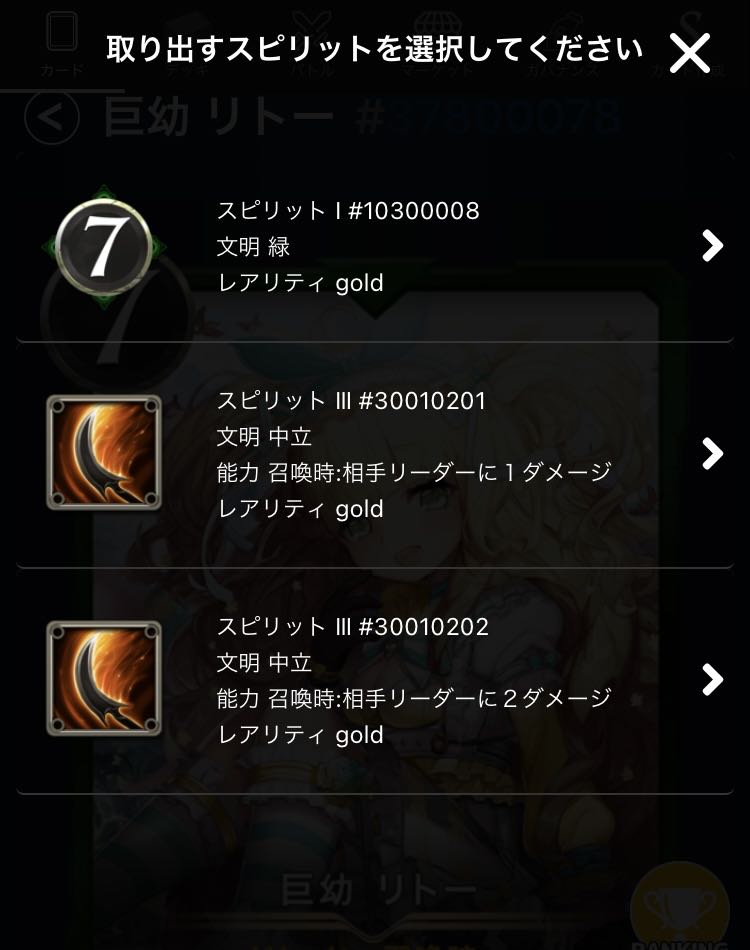Image resolution: width=750 pixels, height=950 pixels.
Task: Go back using the left arrow button
Action: (47, 116)
